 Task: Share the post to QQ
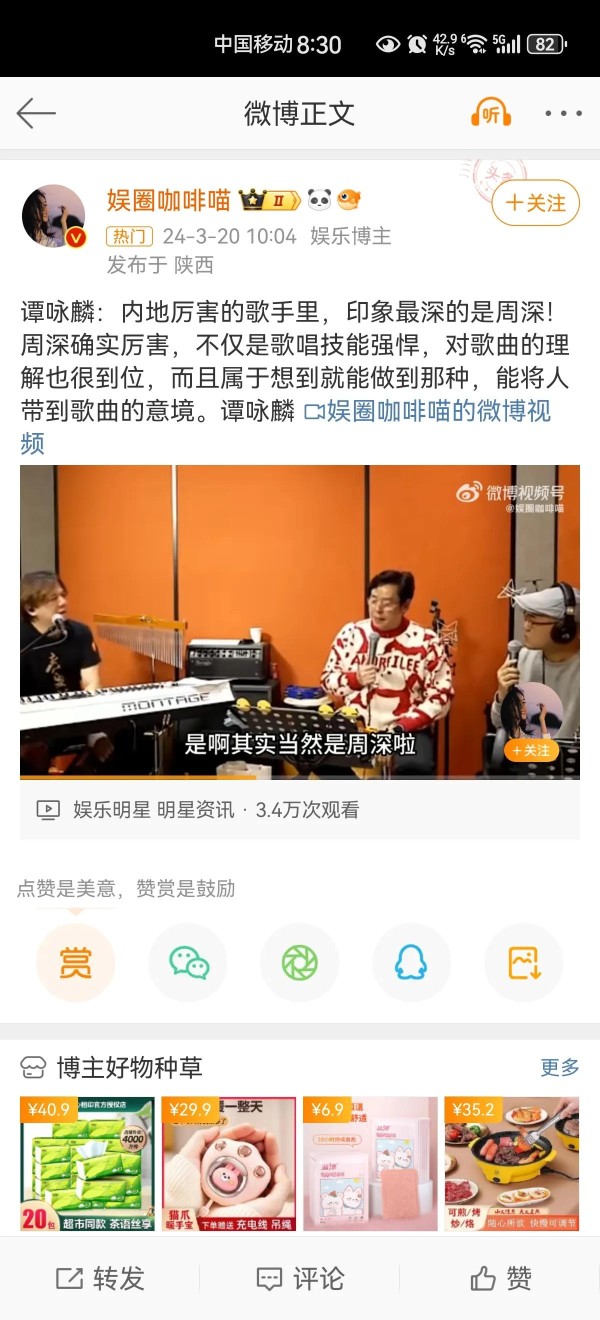(411, 963)
